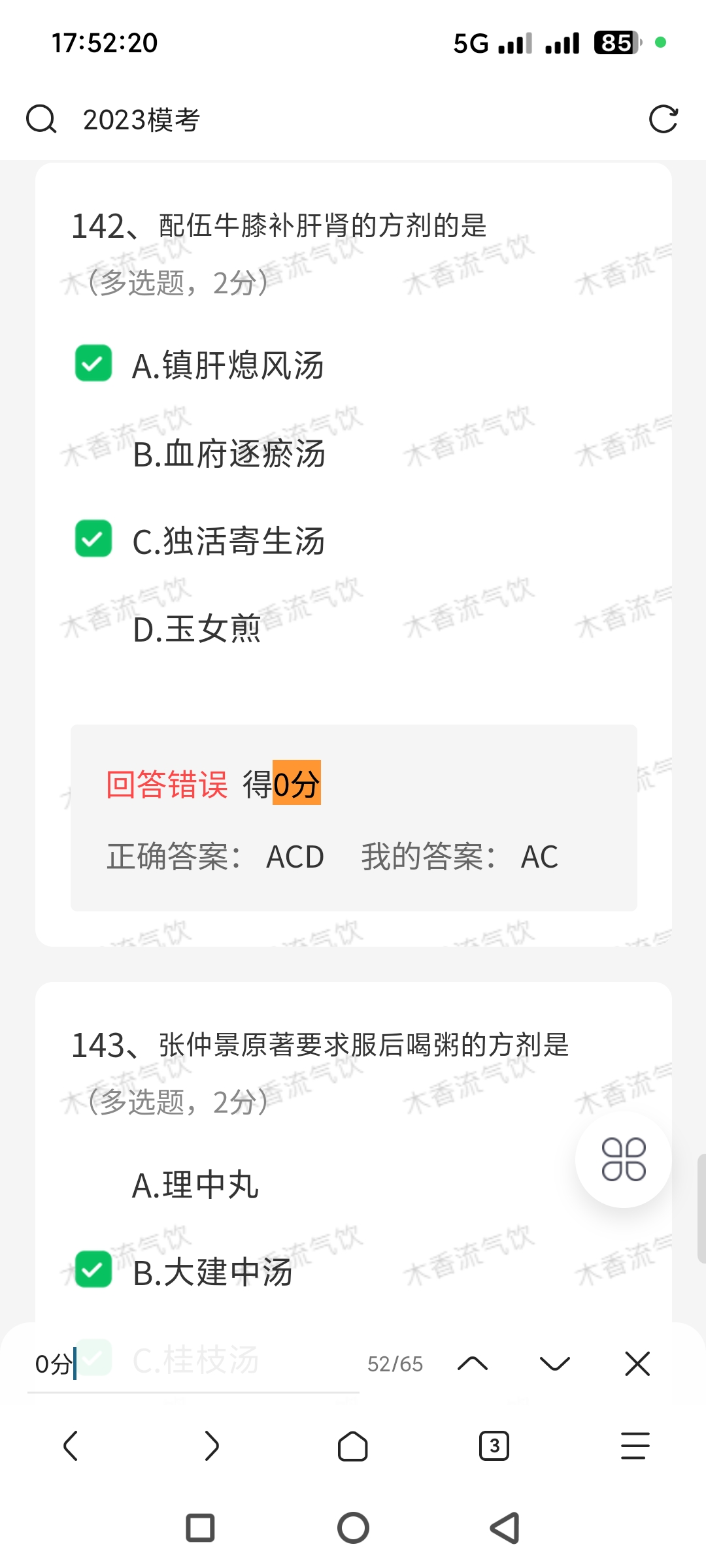The width and height of the screenshot is (706, 1568).
Task: Go back to the previous page in browser
Action: [71, 1445]
